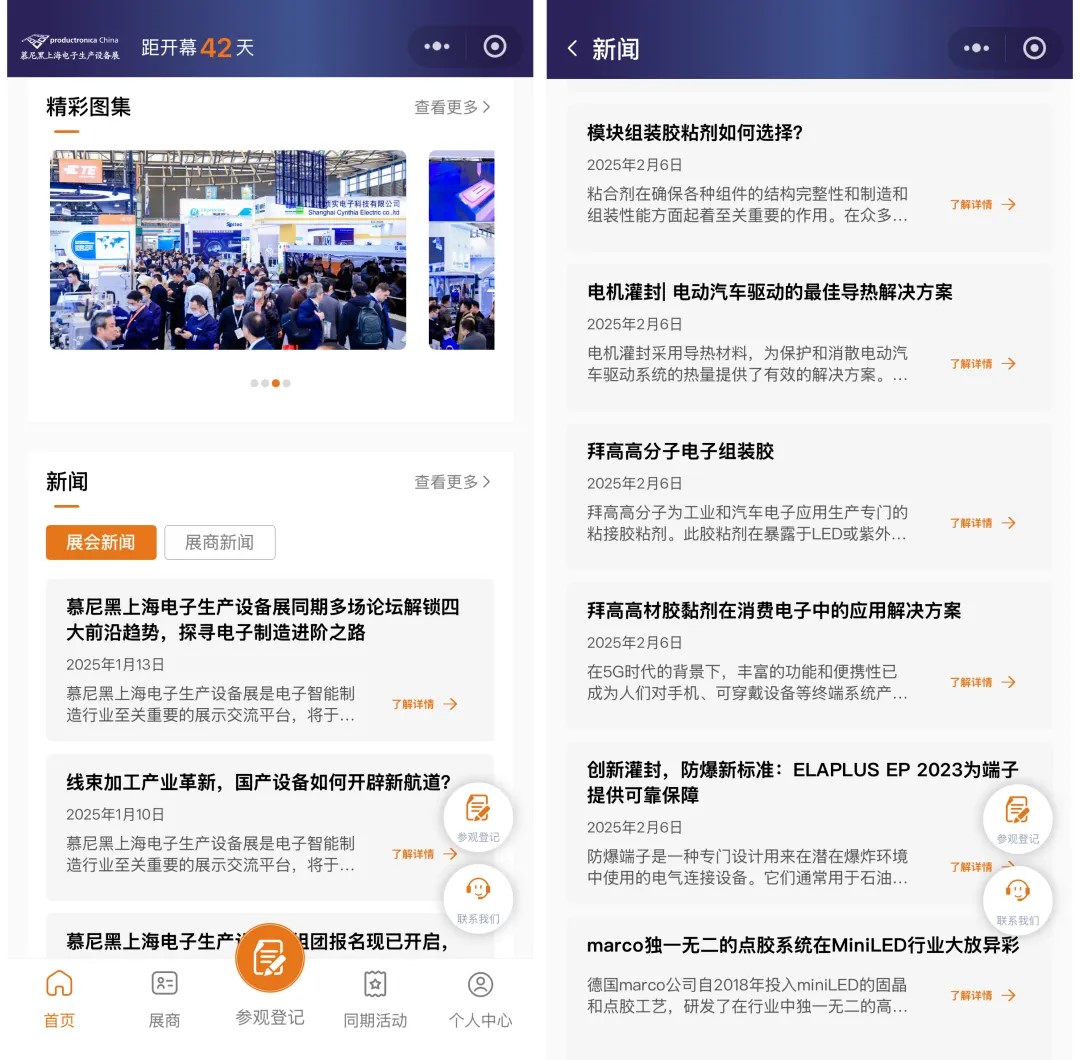
Task: Open 拜高高分子电子组装胶 news item
Action: [680, 451]
